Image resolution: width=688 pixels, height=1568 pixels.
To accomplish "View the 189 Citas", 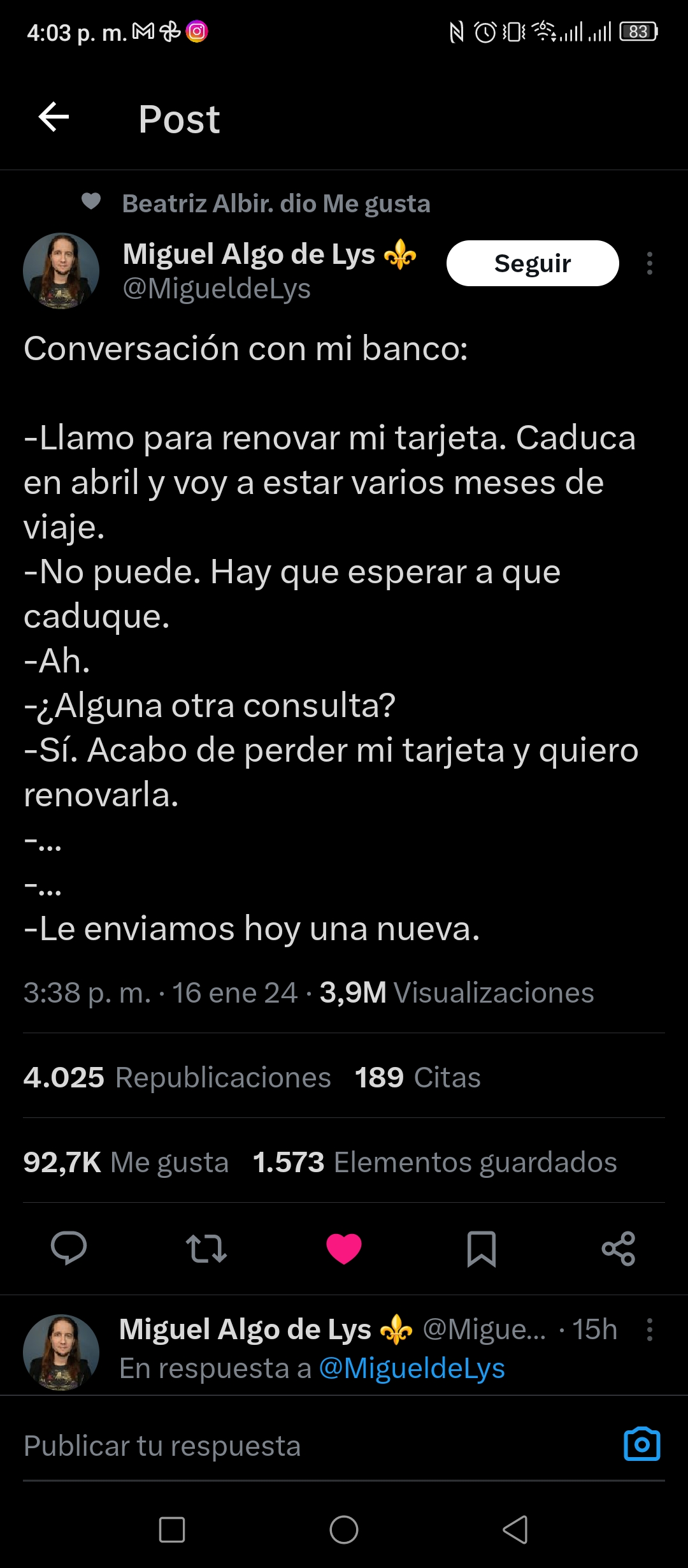I will 418,1077.
